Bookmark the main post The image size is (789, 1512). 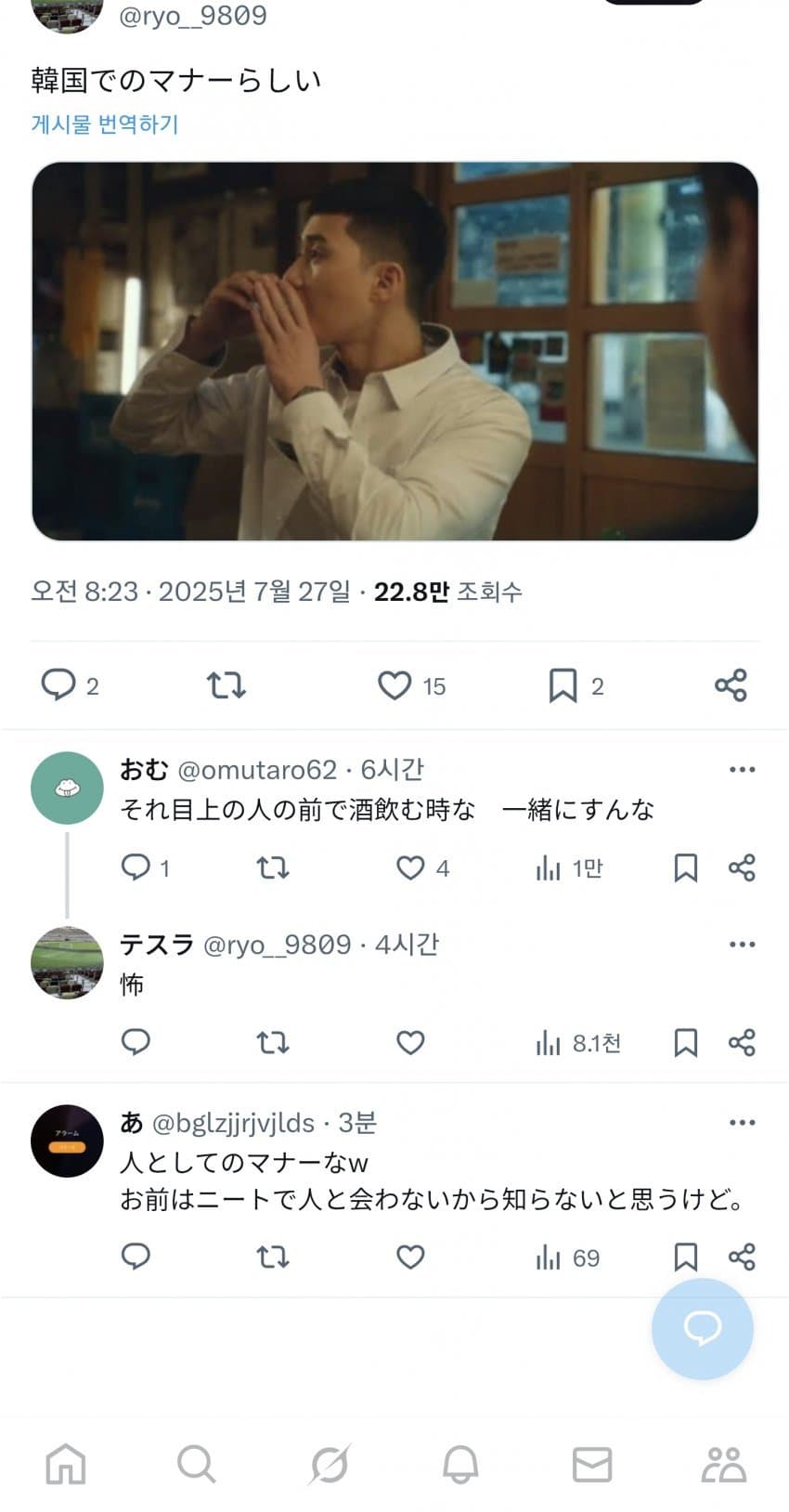point(563,685)
